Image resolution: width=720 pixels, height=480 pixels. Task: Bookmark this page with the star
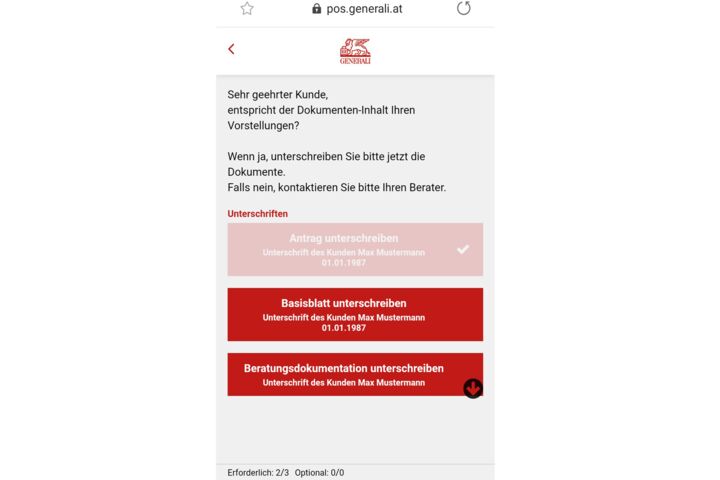tap(247, 9)
